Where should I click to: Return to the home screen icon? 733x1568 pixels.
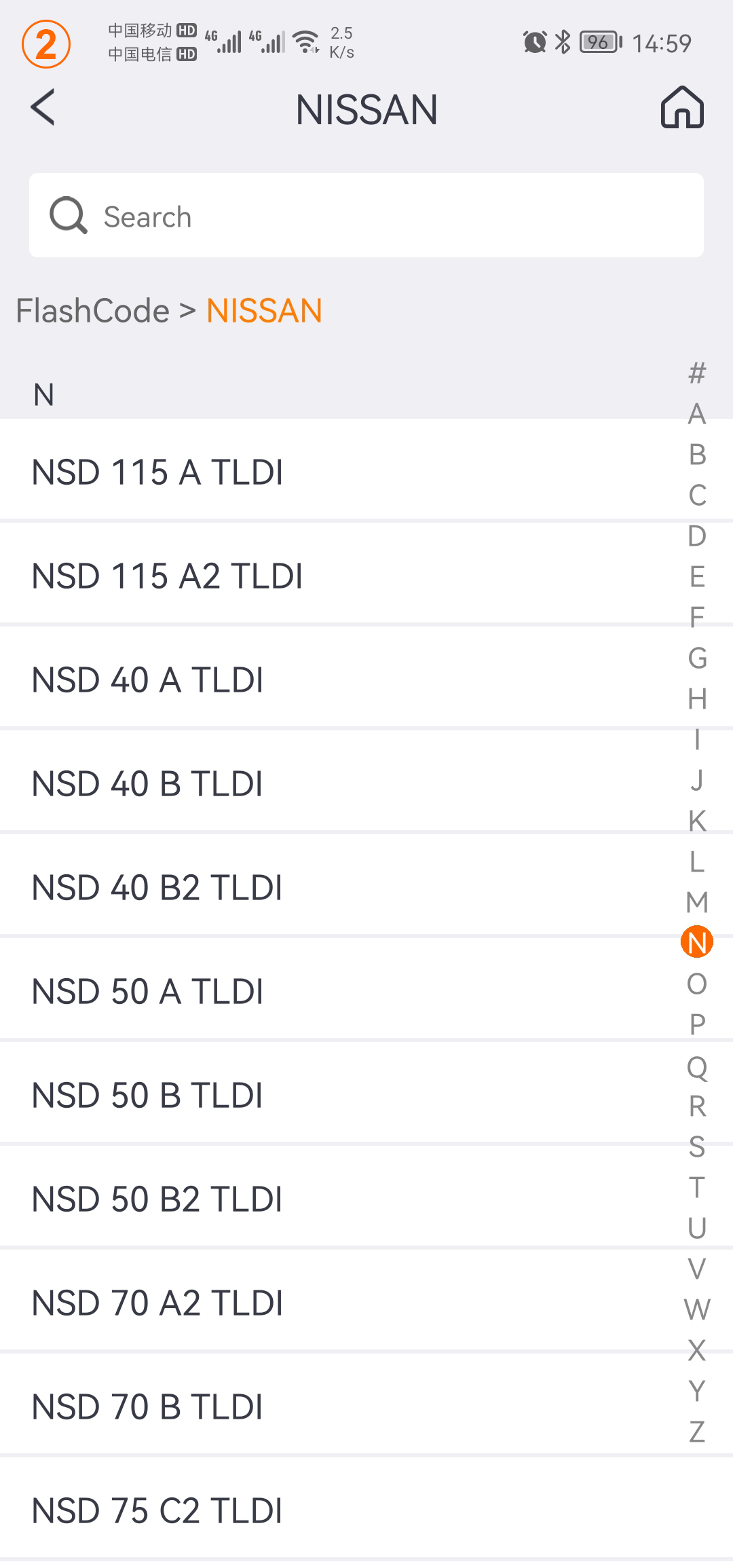click(x=682, y=108)
